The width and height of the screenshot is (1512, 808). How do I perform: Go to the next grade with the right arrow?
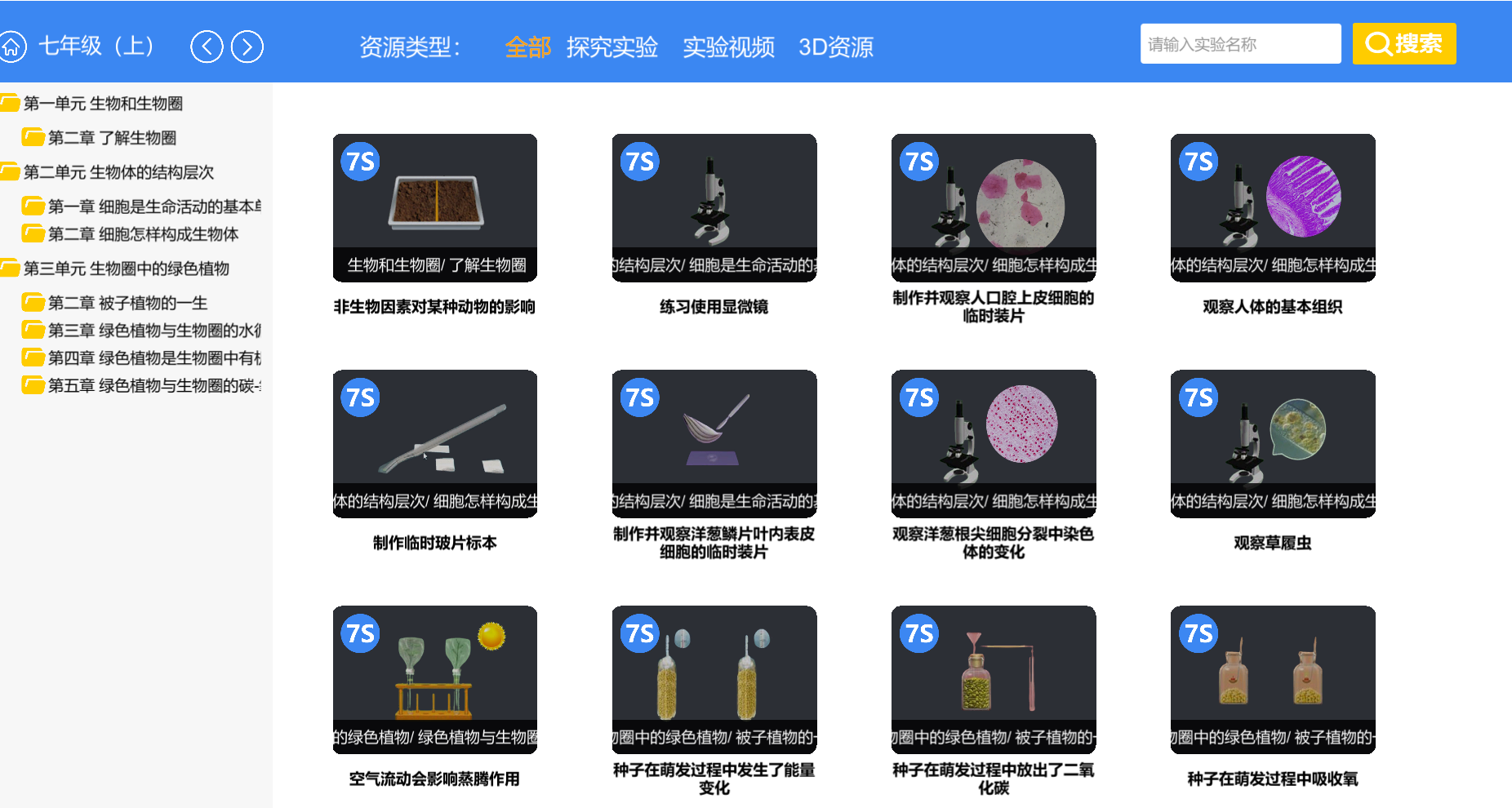pos(247,47)
